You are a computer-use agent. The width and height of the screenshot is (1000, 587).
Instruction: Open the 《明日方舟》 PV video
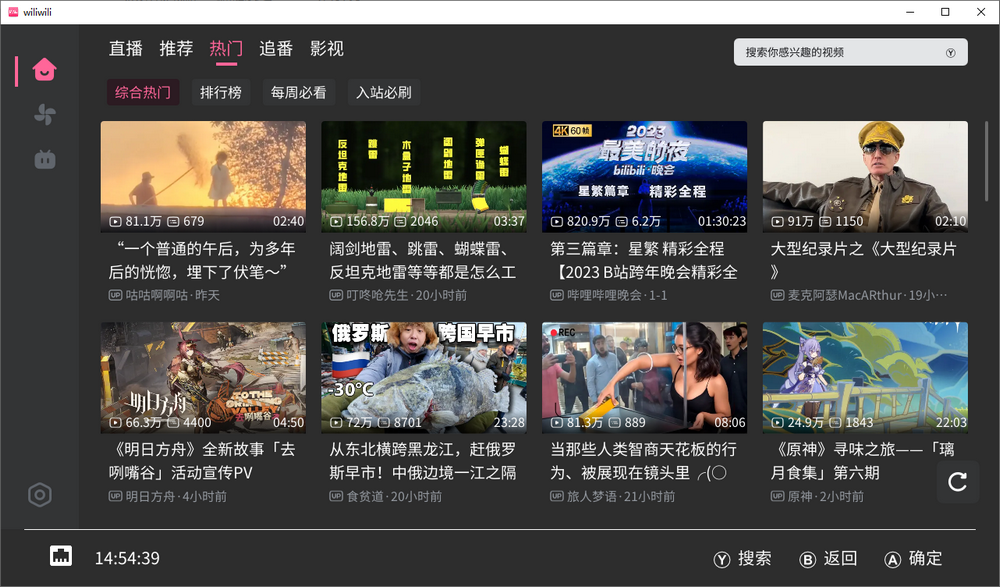point(203,377)
